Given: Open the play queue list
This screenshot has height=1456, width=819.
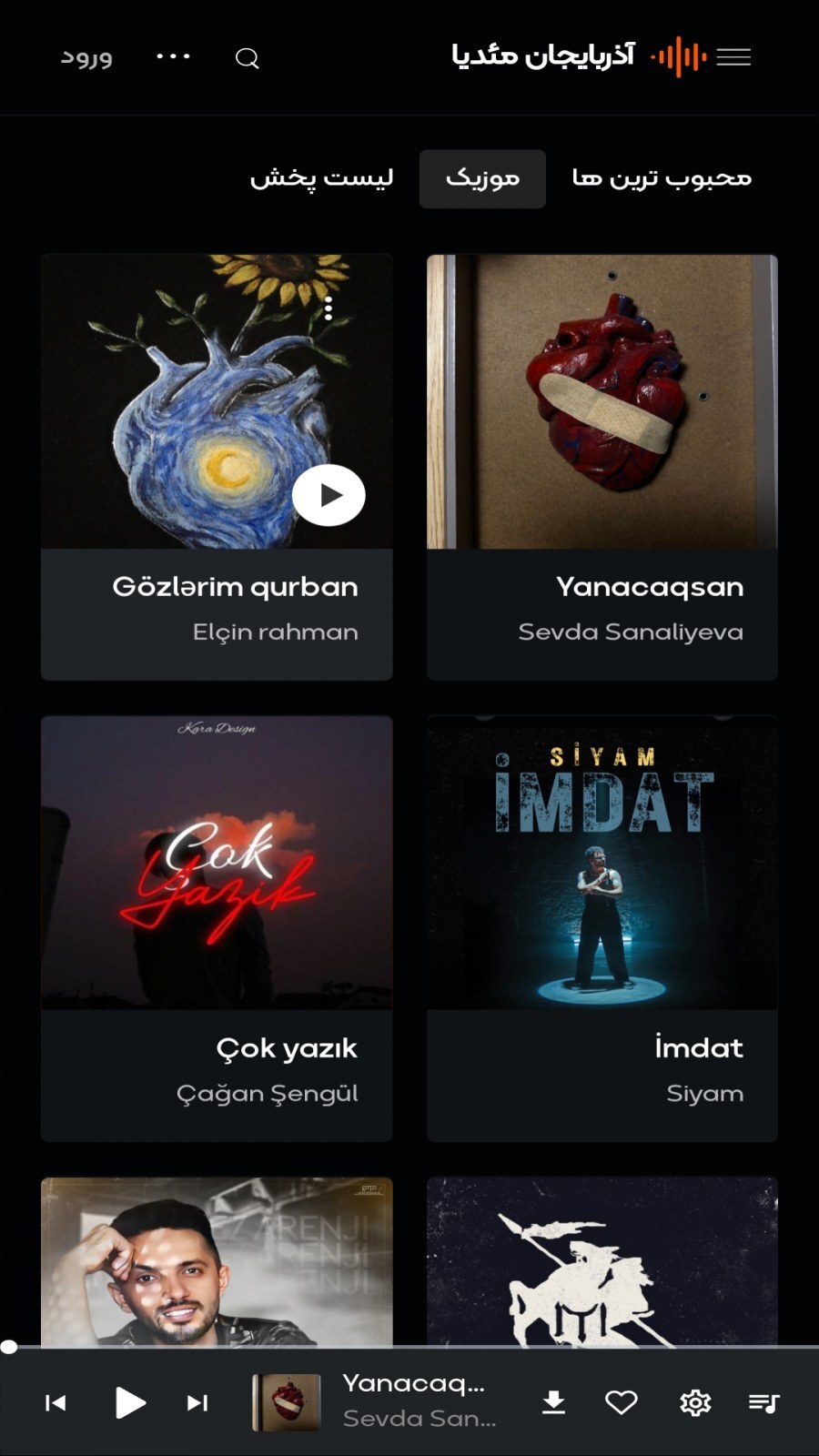Looking at the screenshot, I should [763, 1403].
